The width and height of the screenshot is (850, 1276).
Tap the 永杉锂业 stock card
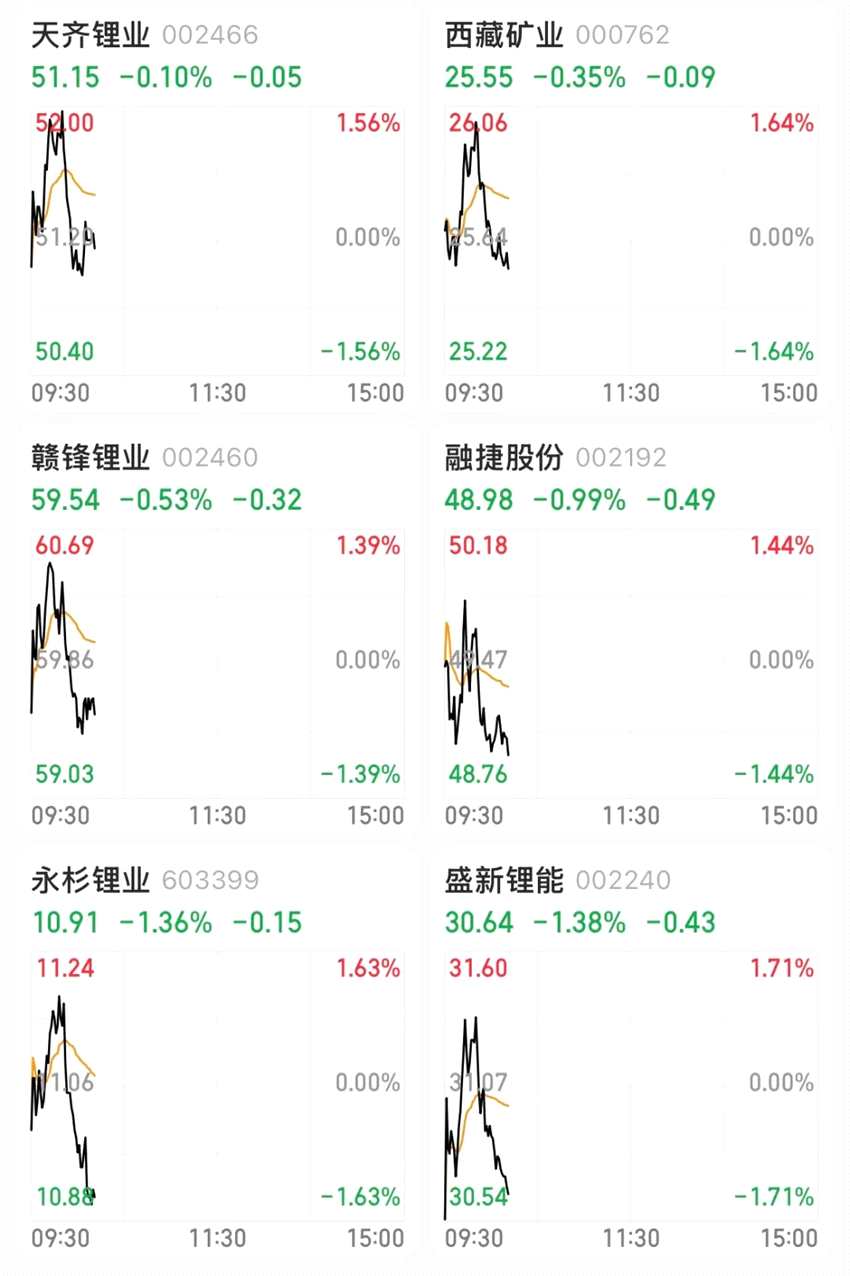point(215,1055)
